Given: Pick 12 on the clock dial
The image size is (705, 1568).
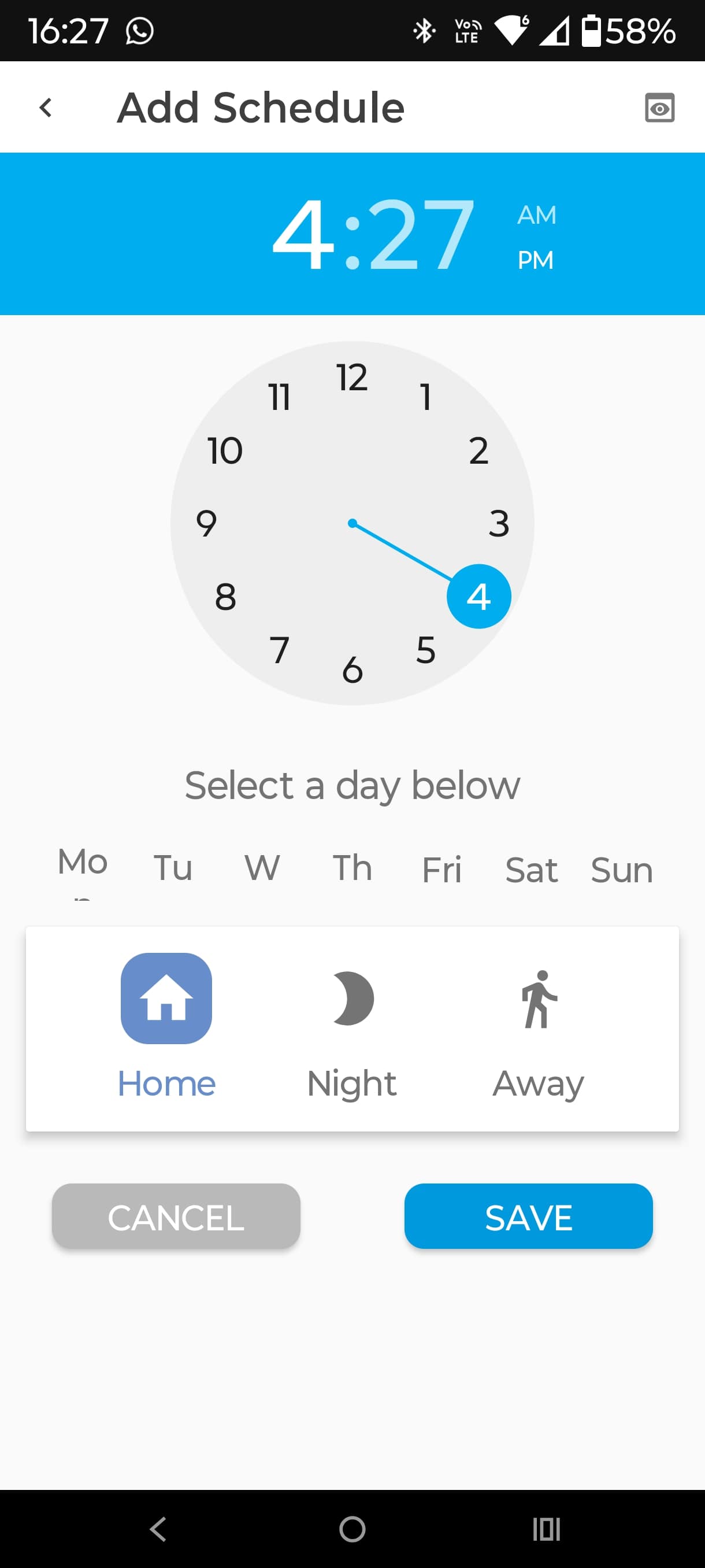Looking at the screenshot, I should click(x=352, y=378).
